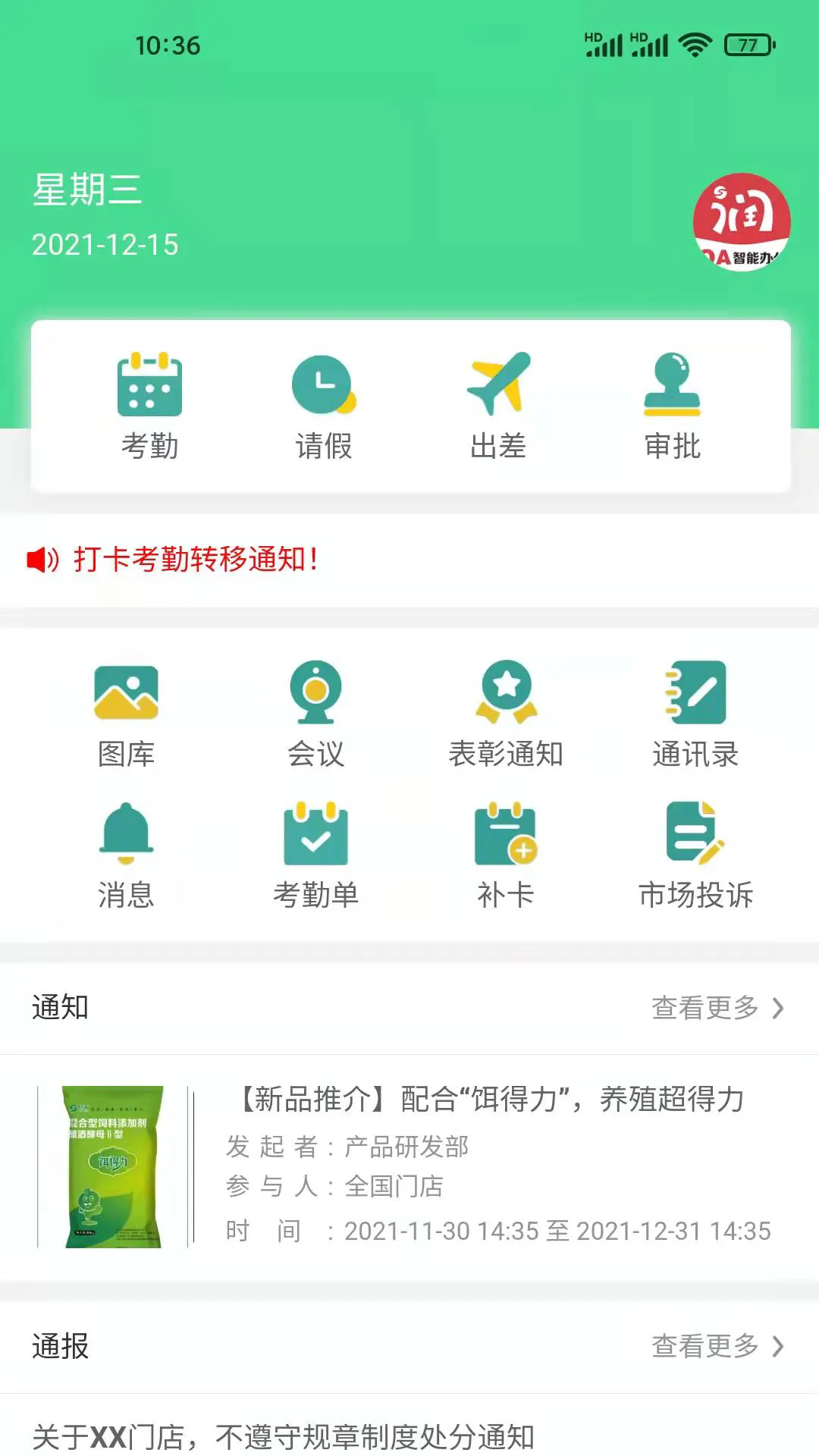Open the 市场投诉 market complaint icon
This screenshot has height=1456, width=819.
pos(695,836)
